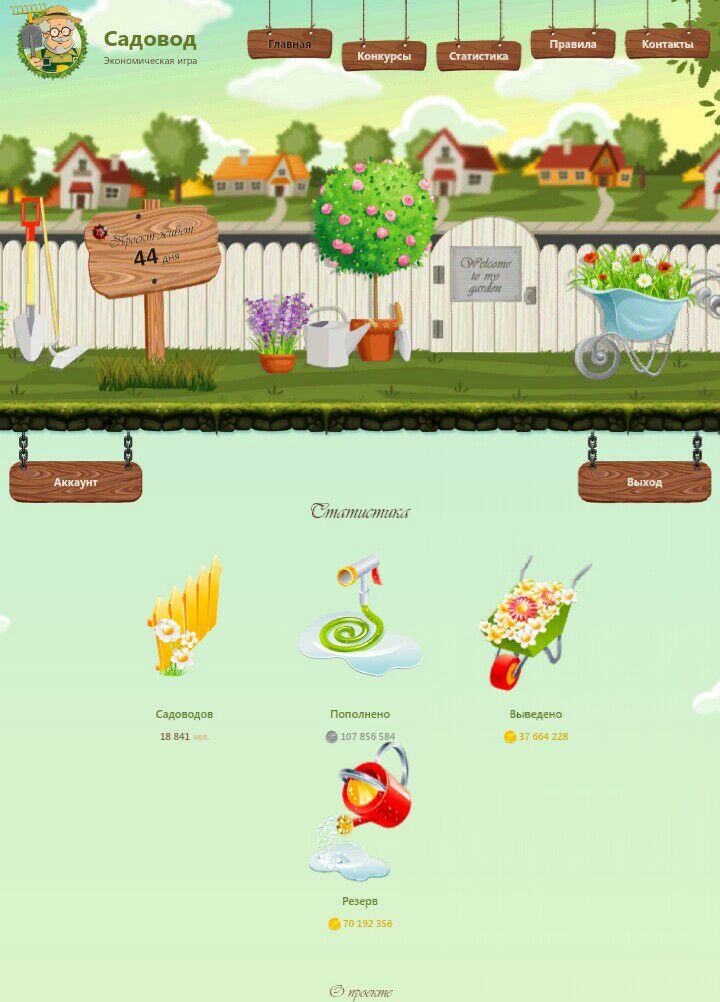The image size is (720, 1002).
Task: Log out with the Выход button
Action: (644, 482)
